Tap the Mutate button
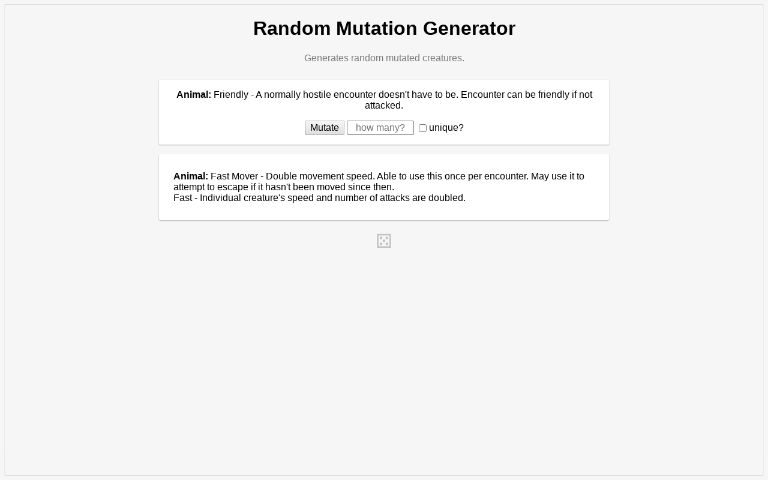Viewport: 768px width, 480px height. 324,128
